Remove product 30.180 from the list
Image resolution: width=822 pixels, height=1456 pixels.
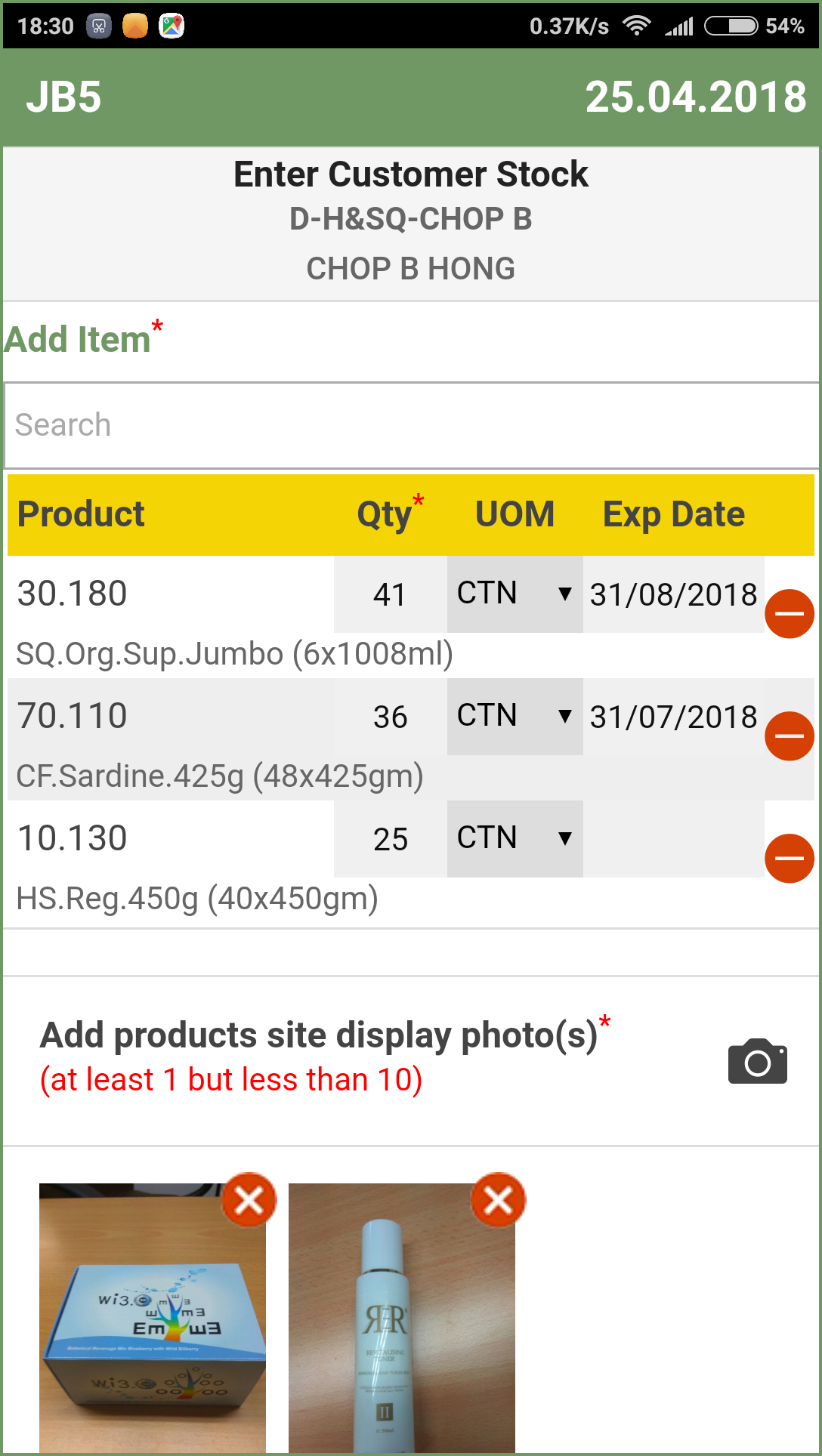click(x=790, y=613)
